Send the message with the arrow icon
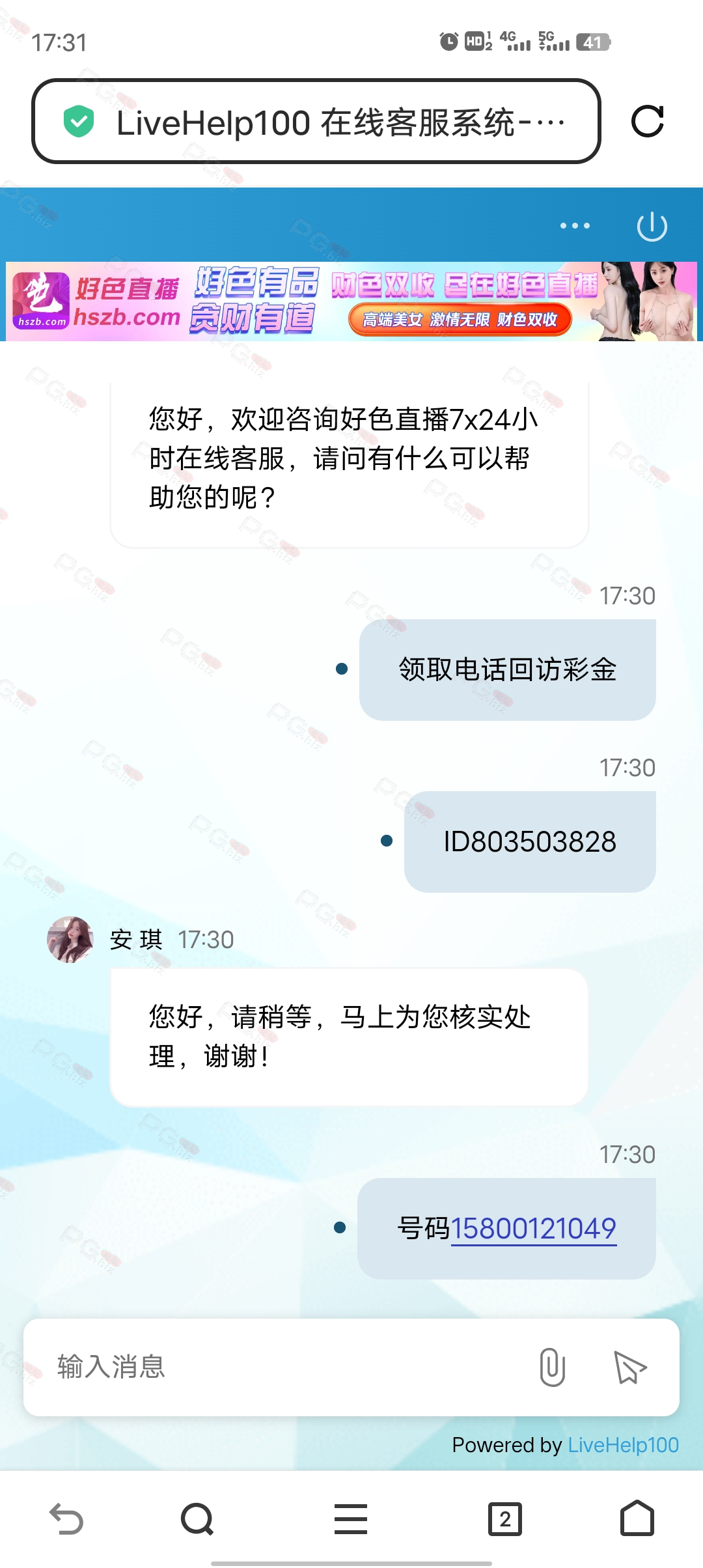 click(630, 1367)
